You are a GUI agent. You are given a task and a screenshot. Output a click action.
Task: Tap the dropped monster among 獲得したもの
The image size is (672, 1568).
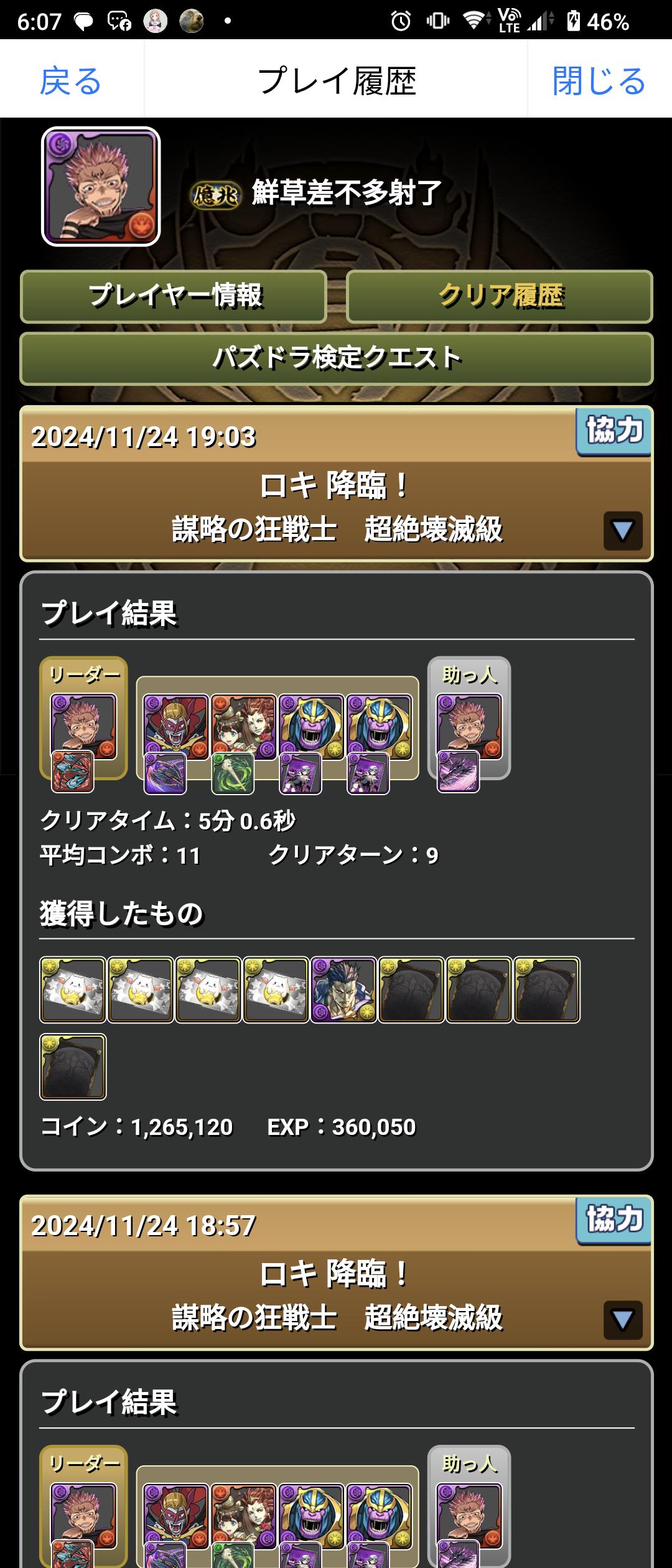click(343, 989)
